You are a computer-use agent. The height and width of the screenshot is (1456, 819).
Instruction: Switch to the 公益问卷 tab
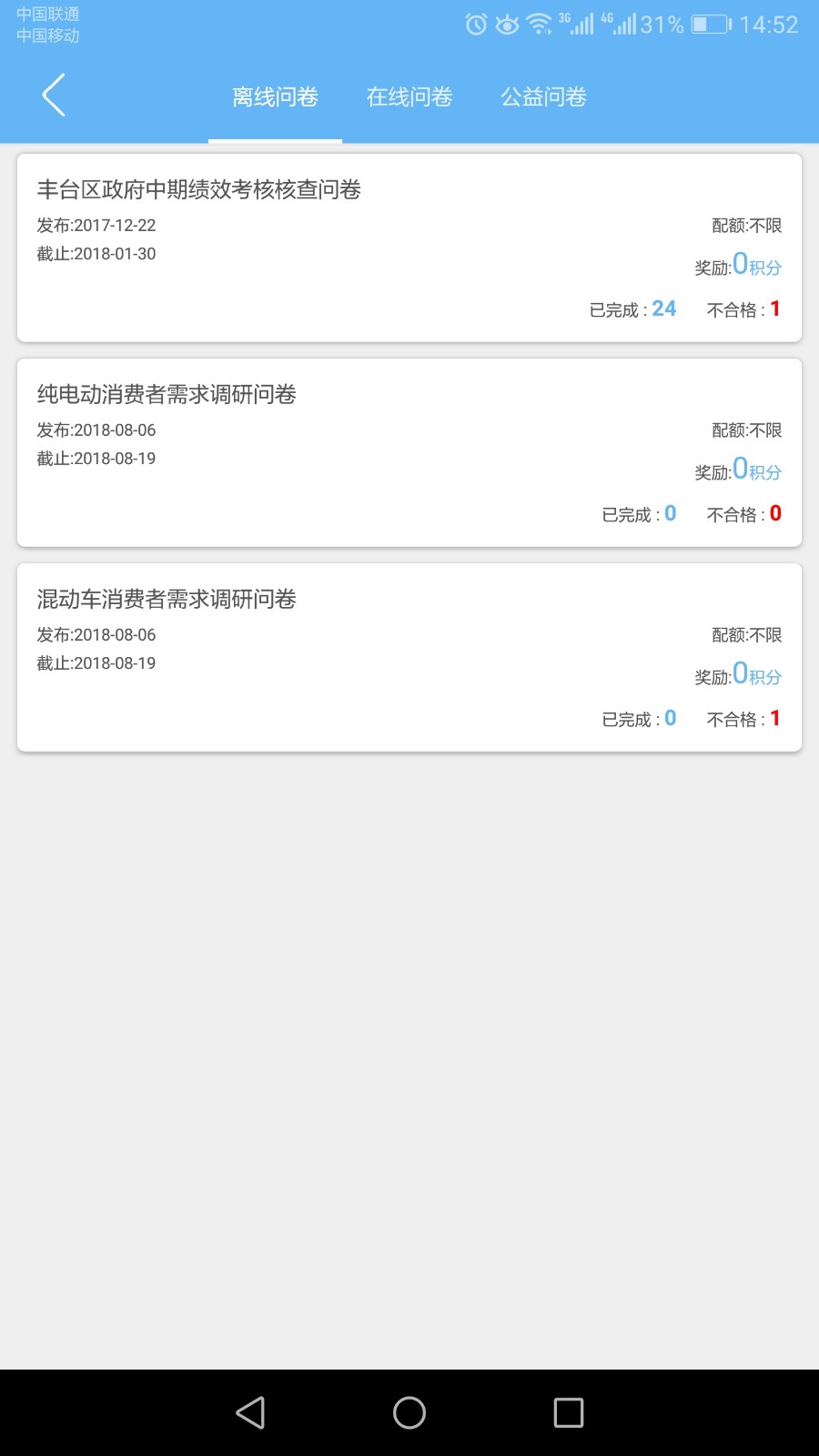pyautogui.click(x=543, y=96)
